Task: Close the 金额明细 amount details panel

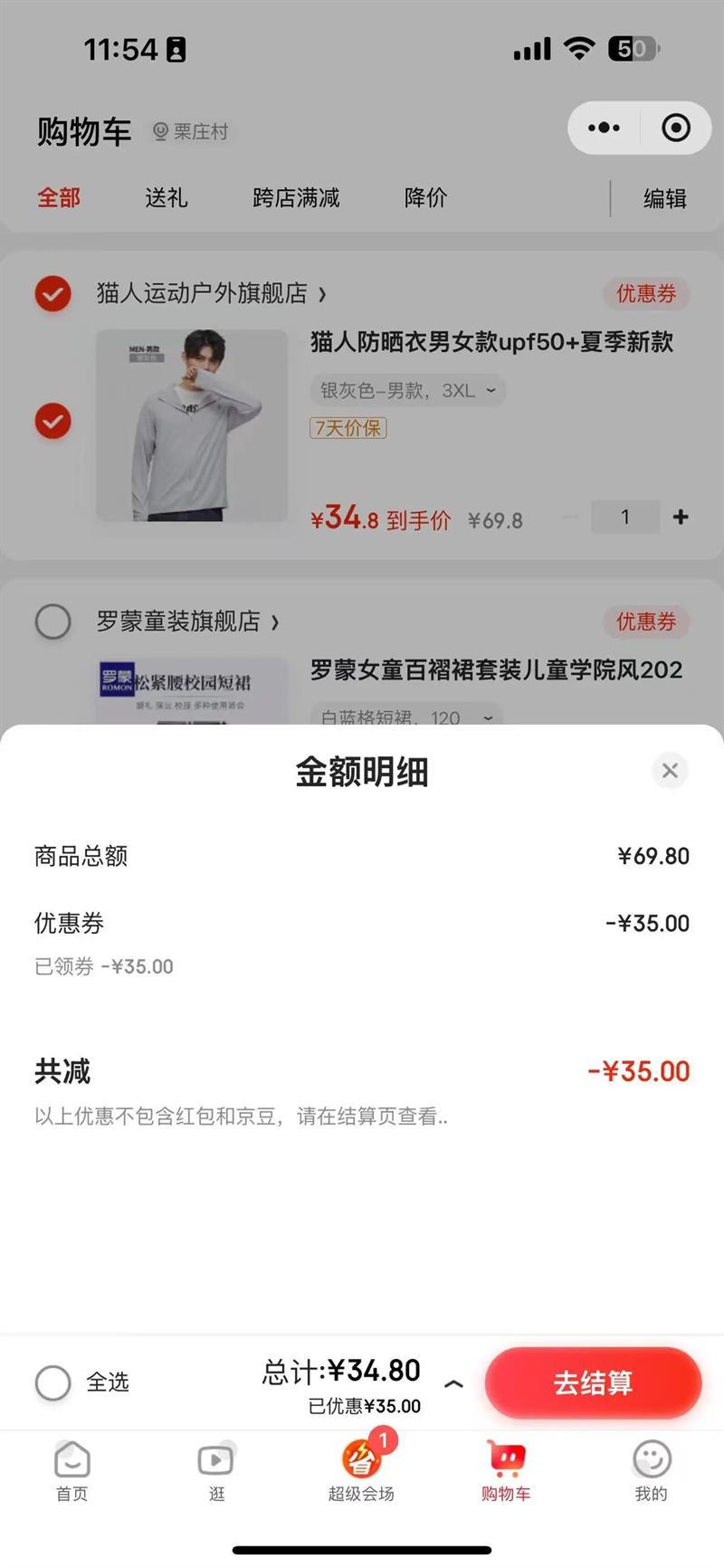Action: 670,770
